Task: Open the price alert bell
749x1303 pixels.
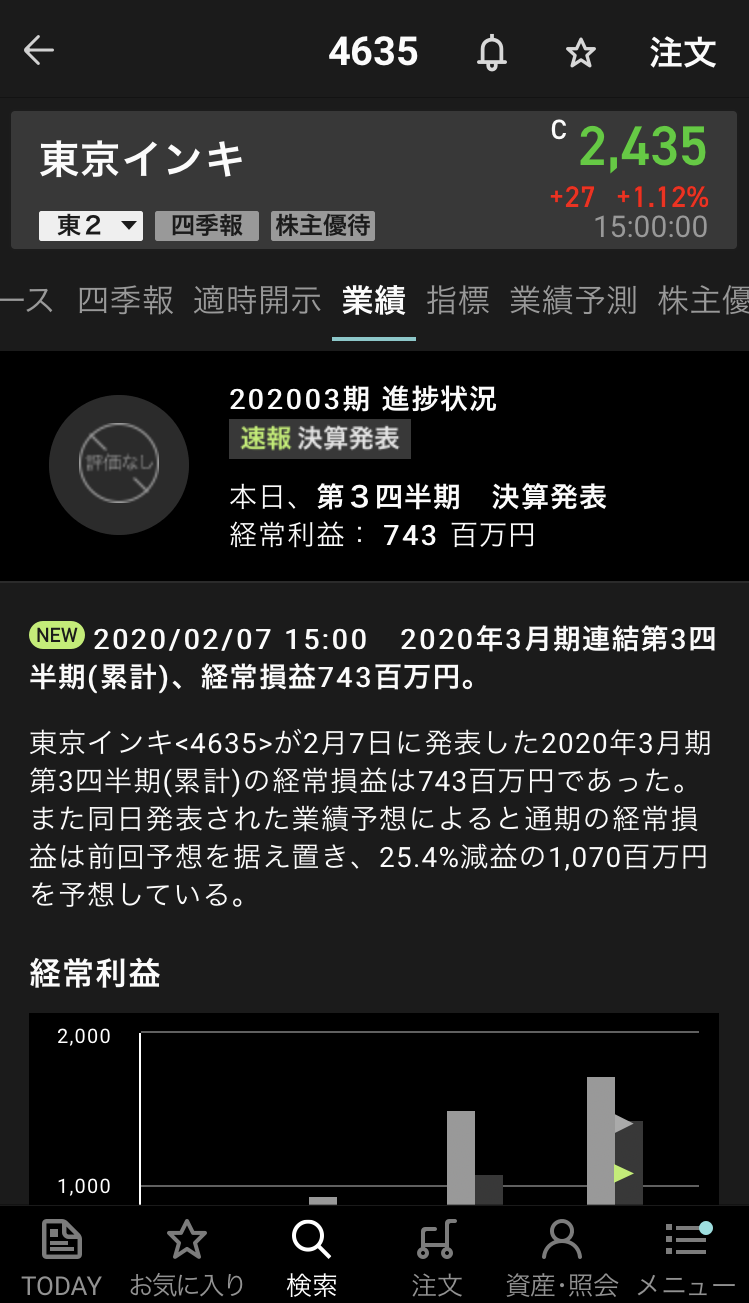Action: pos(491,52)
